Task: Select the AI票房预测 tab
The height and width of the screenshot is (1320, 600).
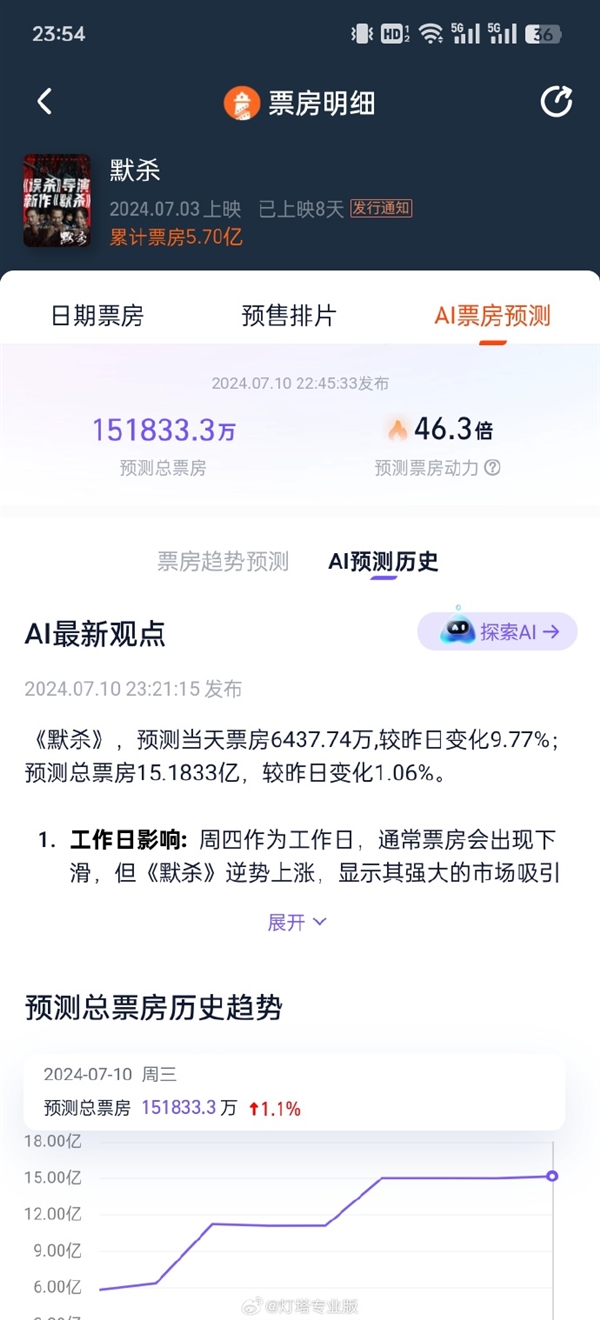Action: pyautogui.click(x=492, y=316)
